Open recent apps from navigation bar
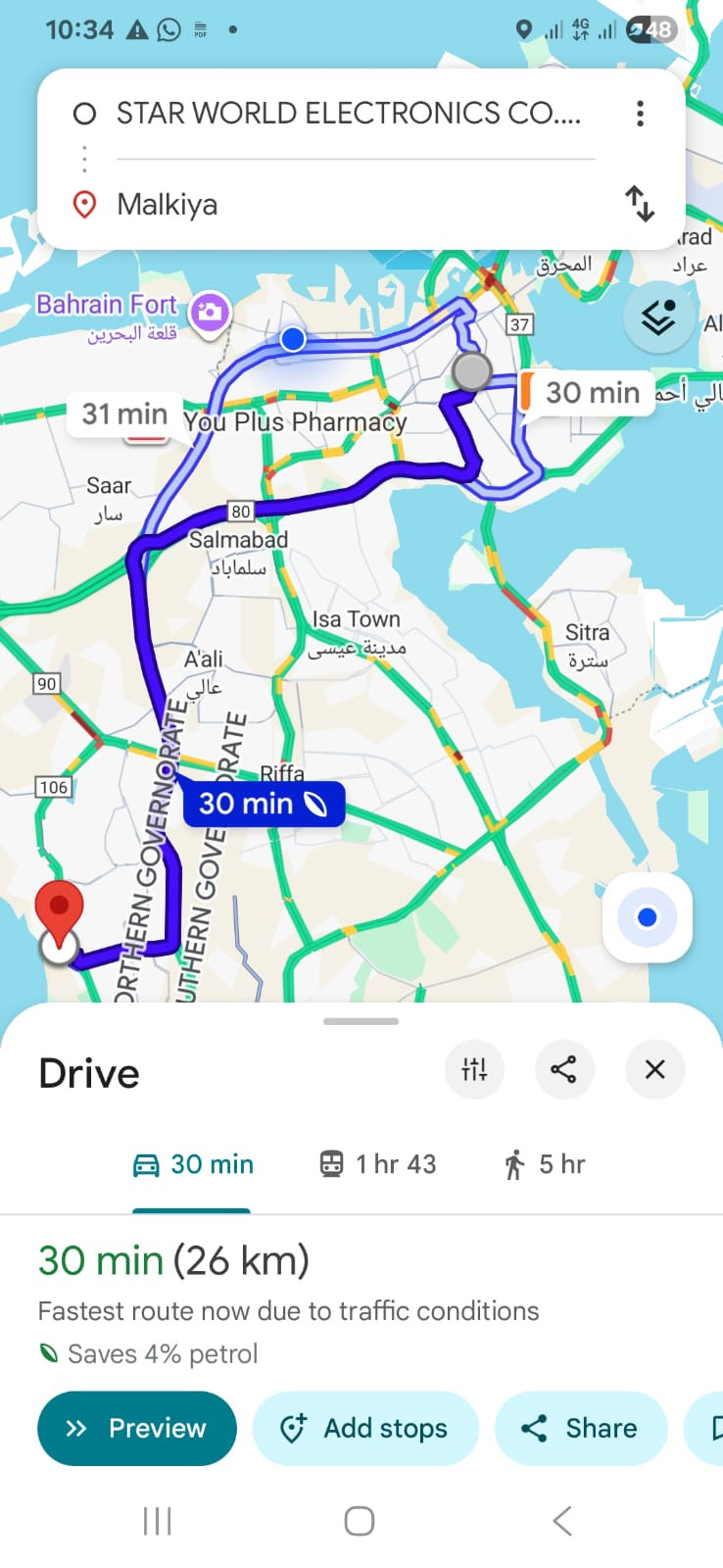The height and width of the screenshot is (1568, 723). [157, 1521]
